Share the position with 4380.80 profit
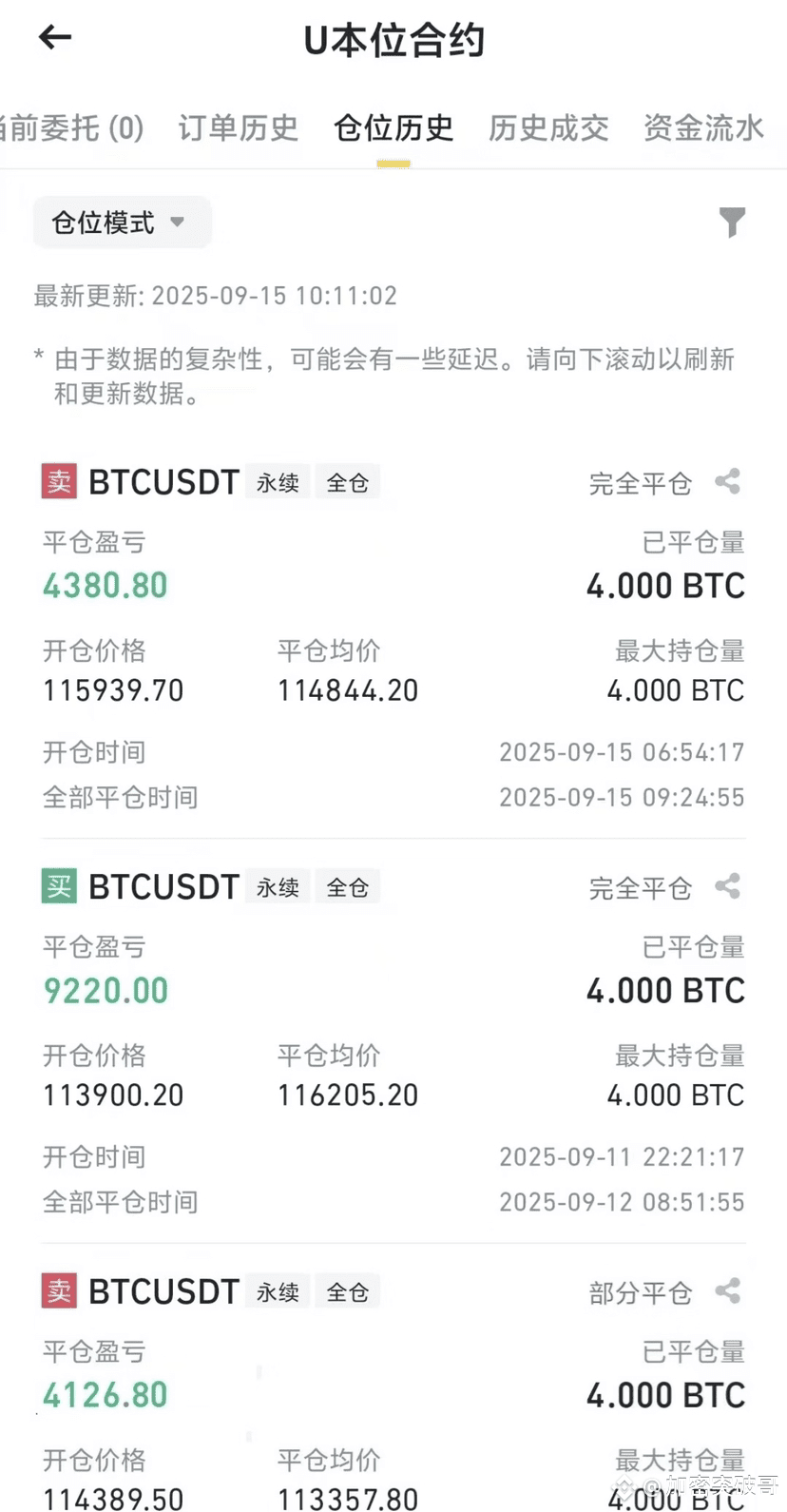The image size is (787, 1512). (728, 481)
